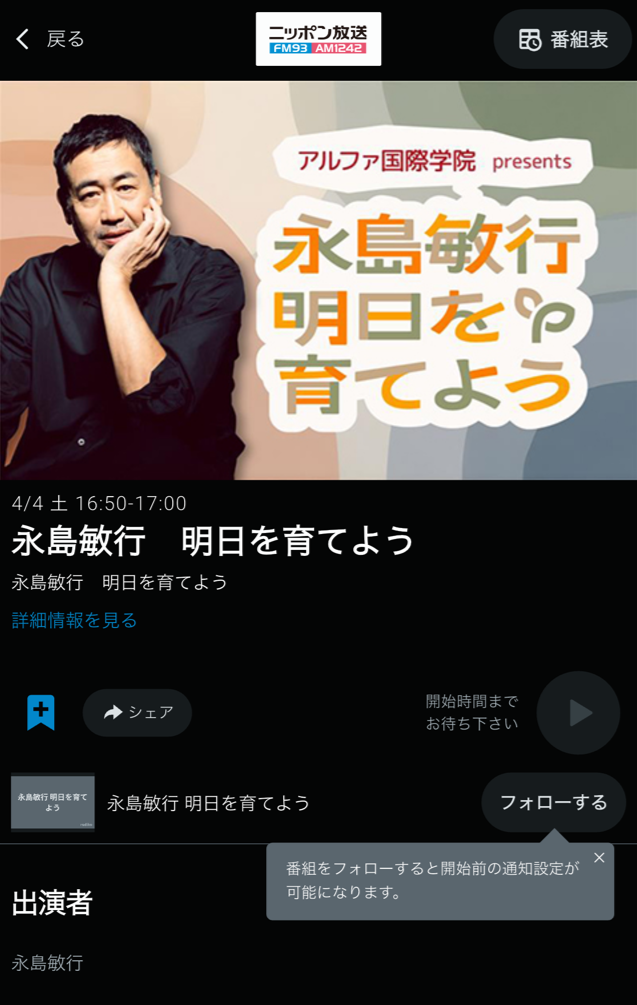Share the program via シェア
Viewport: 637px width, 1005px height.
tap(138, 712)
